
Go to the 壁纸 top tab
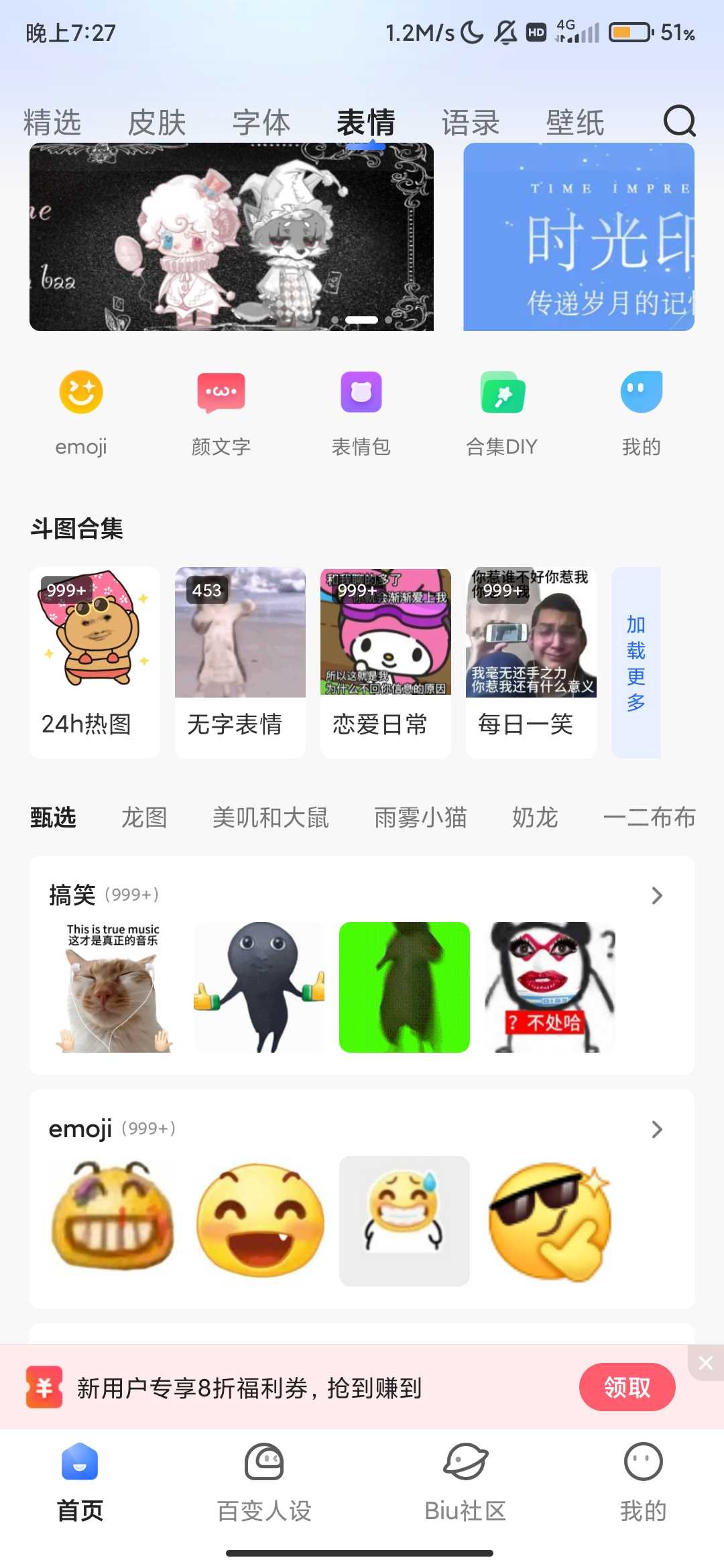tap(575, 123)
